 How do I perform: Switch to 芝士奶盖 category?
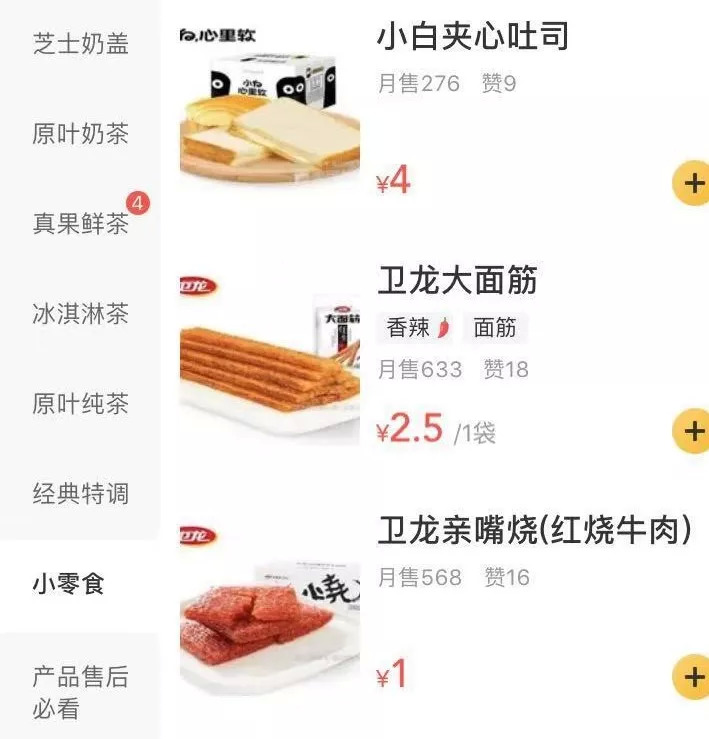tap(80, 44)
